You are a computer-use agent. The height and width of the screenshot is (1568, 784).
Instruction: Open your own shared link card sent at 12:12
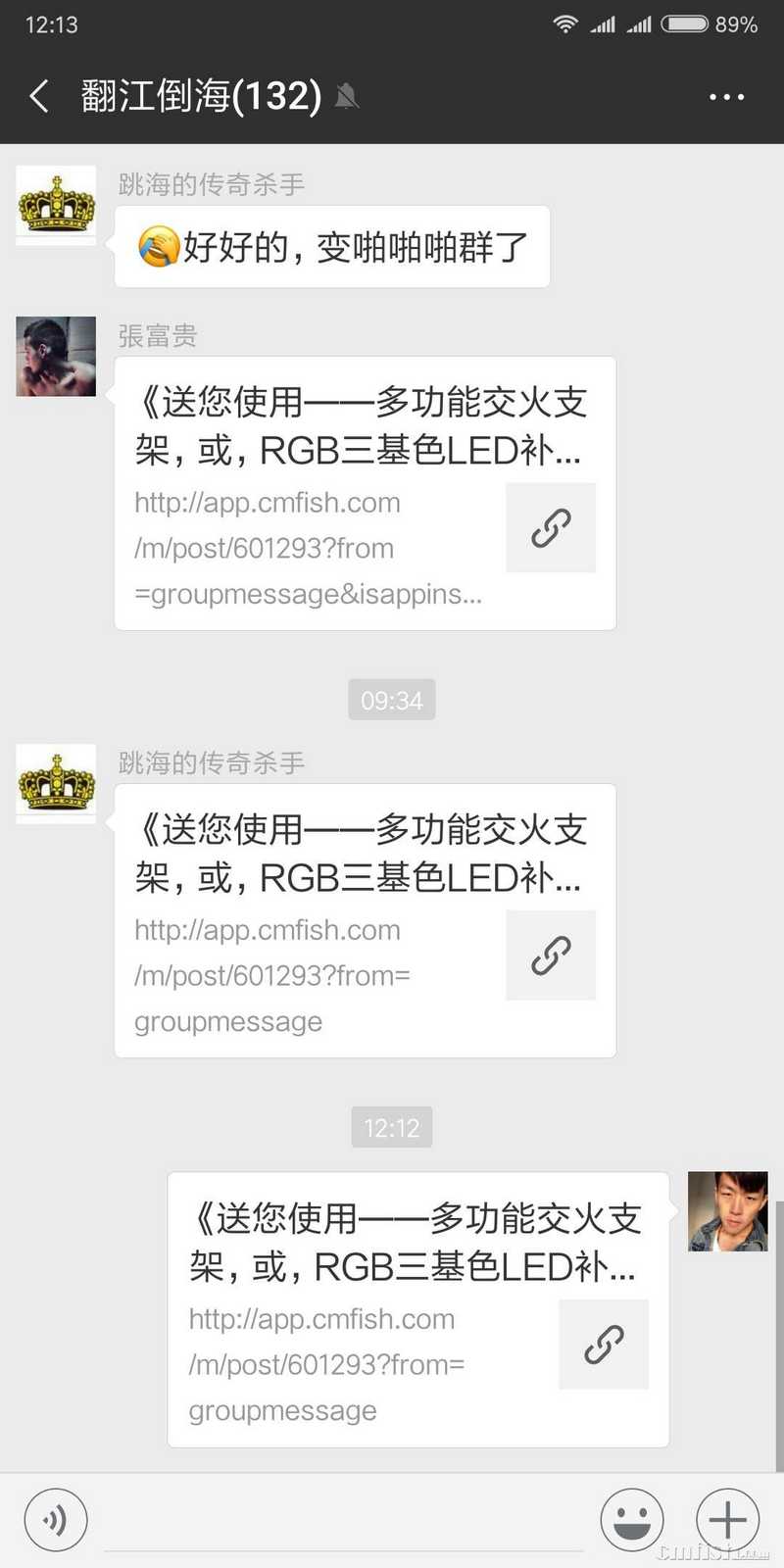point(417,1309)
